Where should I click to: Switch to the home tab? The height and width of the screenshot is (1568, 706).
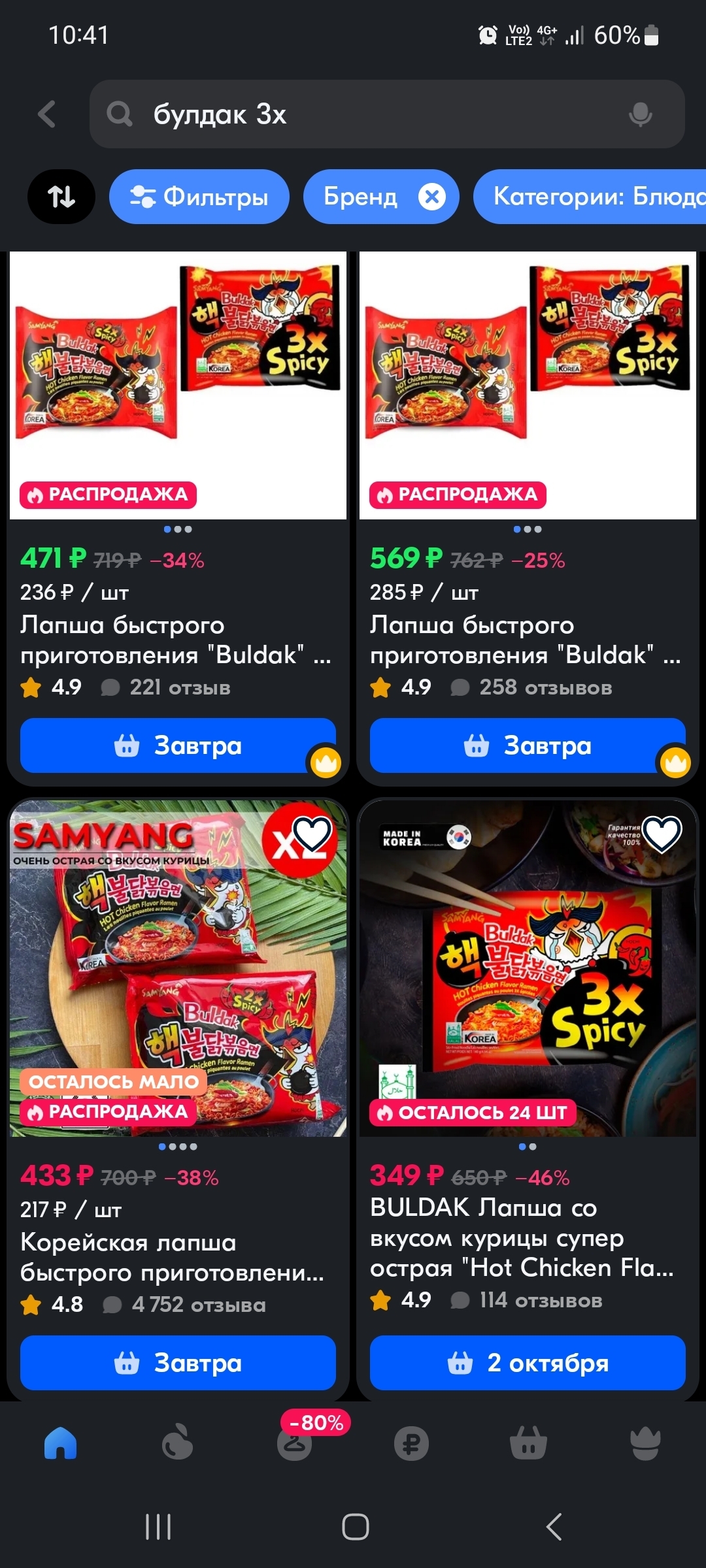pos(61,1443)
